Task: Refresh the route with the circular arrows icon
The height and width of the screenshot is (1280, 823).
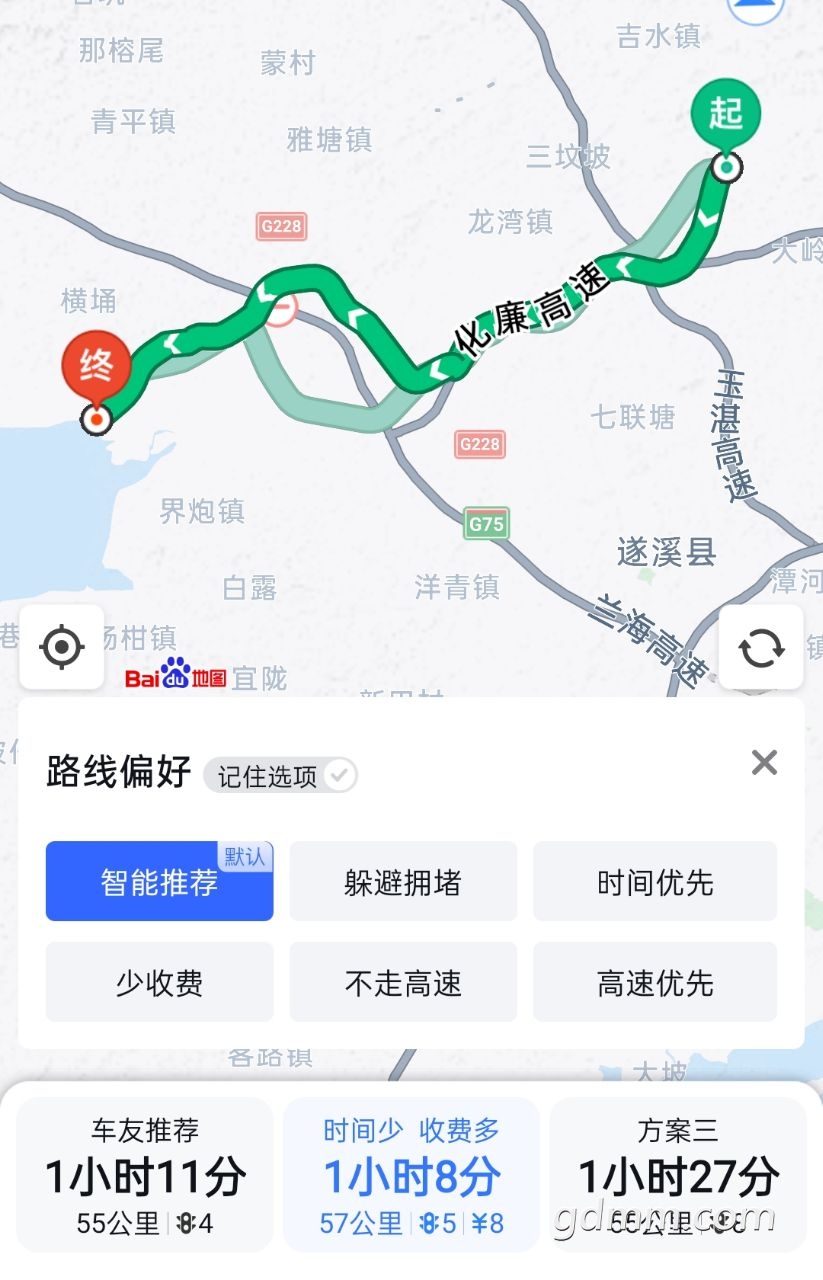Action: (x=761, y=647)
